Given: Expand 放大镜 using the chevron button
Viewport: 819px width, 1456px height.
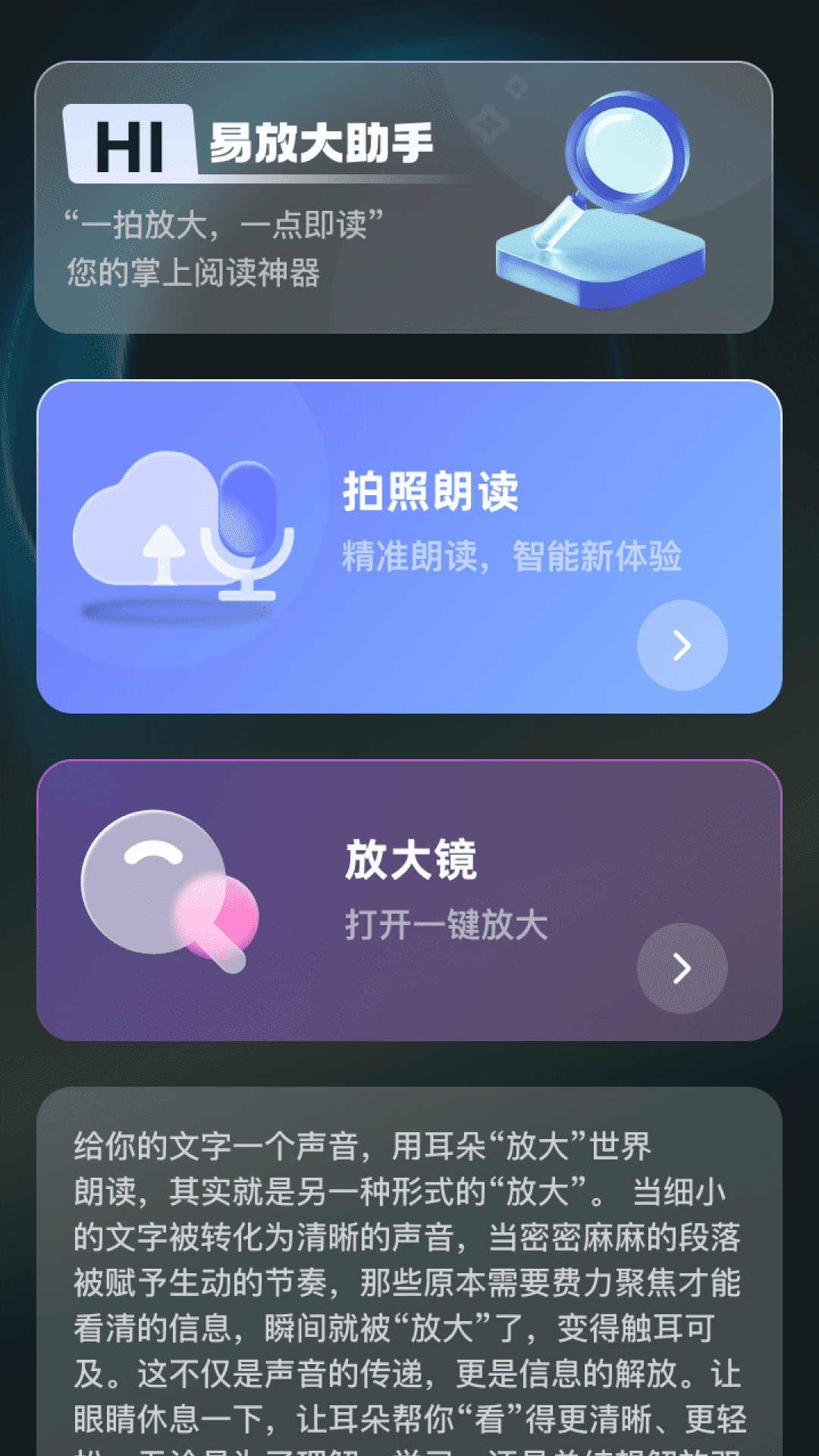Looking at the screenshot, I should (x=681, y=968).
